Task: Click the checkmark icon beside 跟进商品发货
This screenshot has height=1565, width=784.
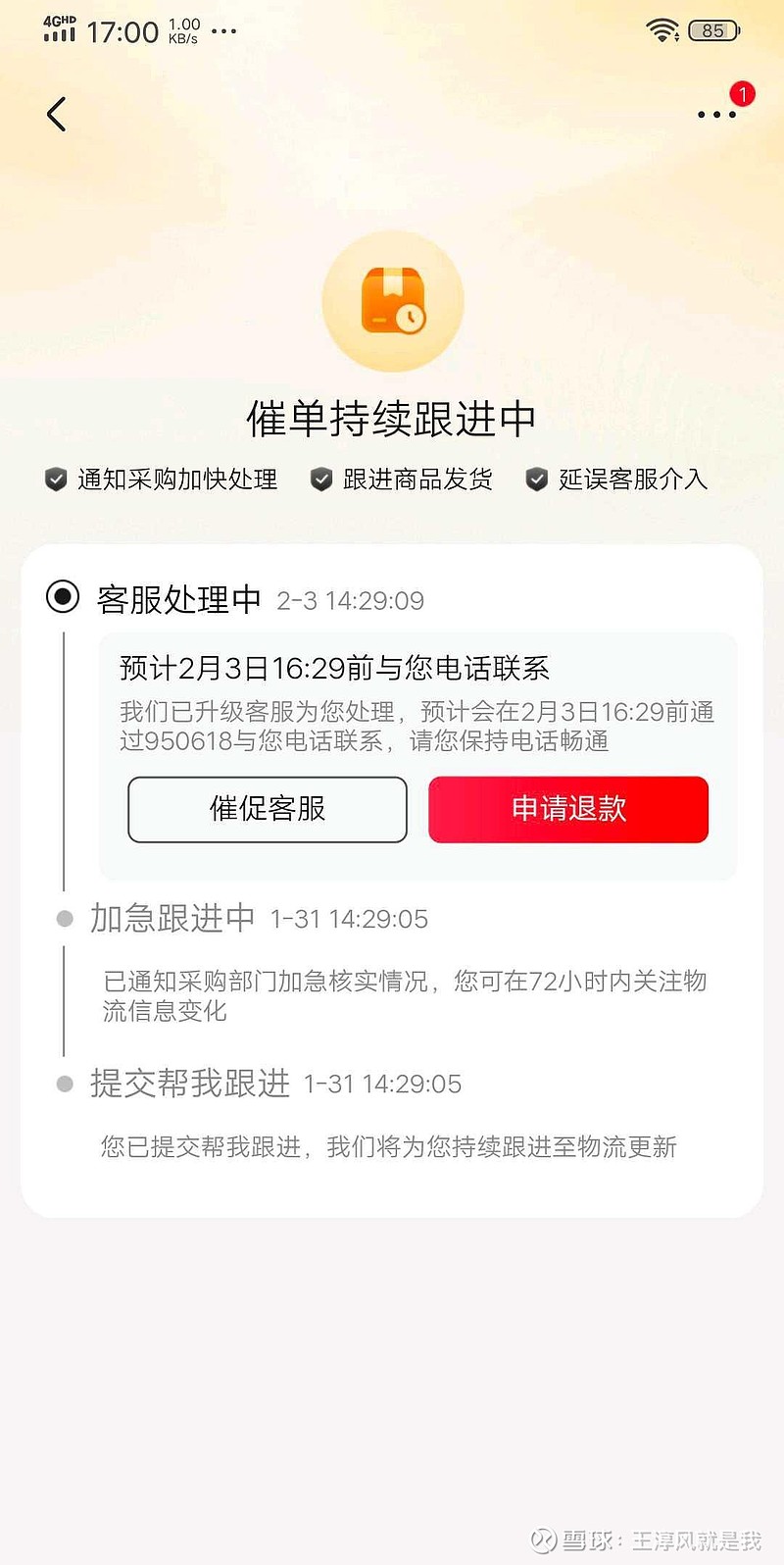Action: [x=321, y=480]
